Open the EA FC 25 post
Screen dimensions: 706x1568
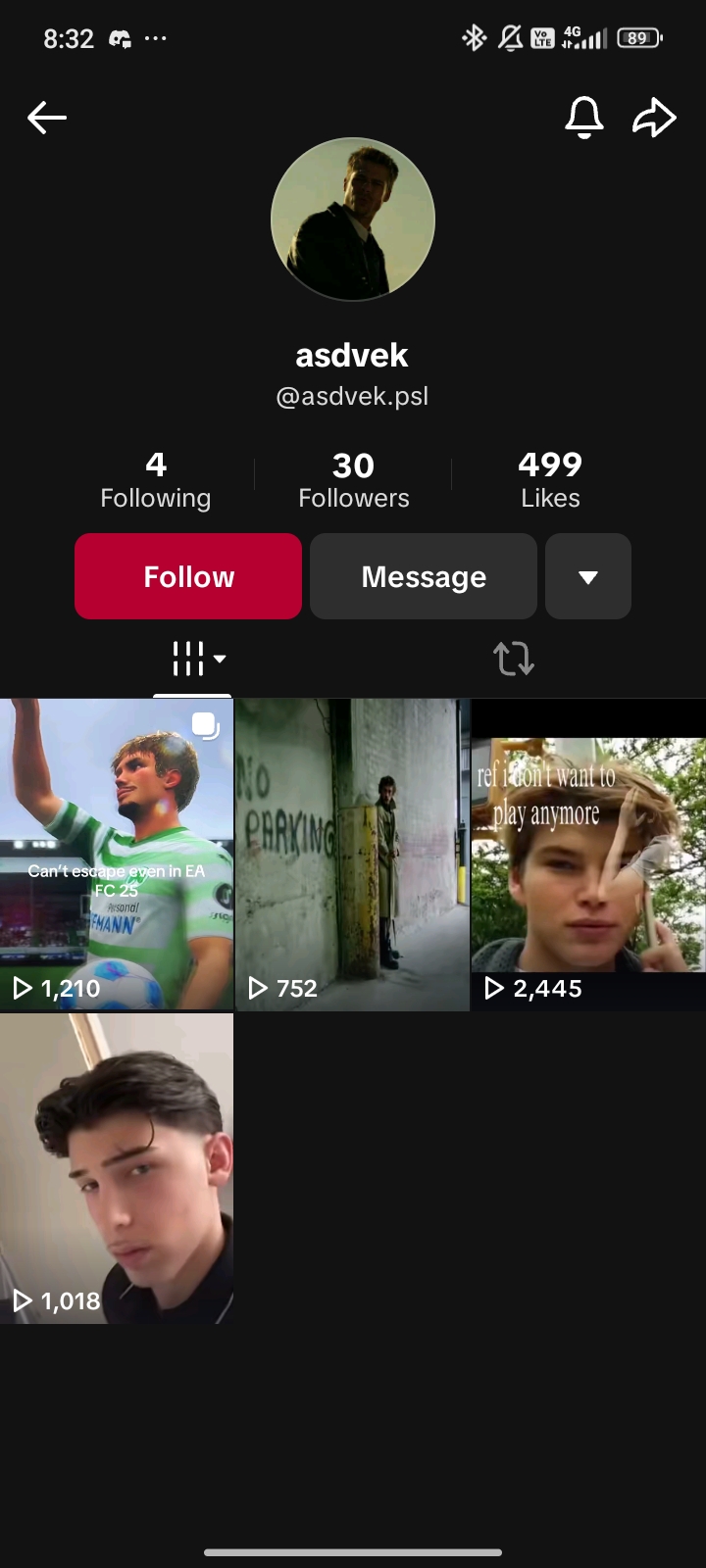[117, 854]
